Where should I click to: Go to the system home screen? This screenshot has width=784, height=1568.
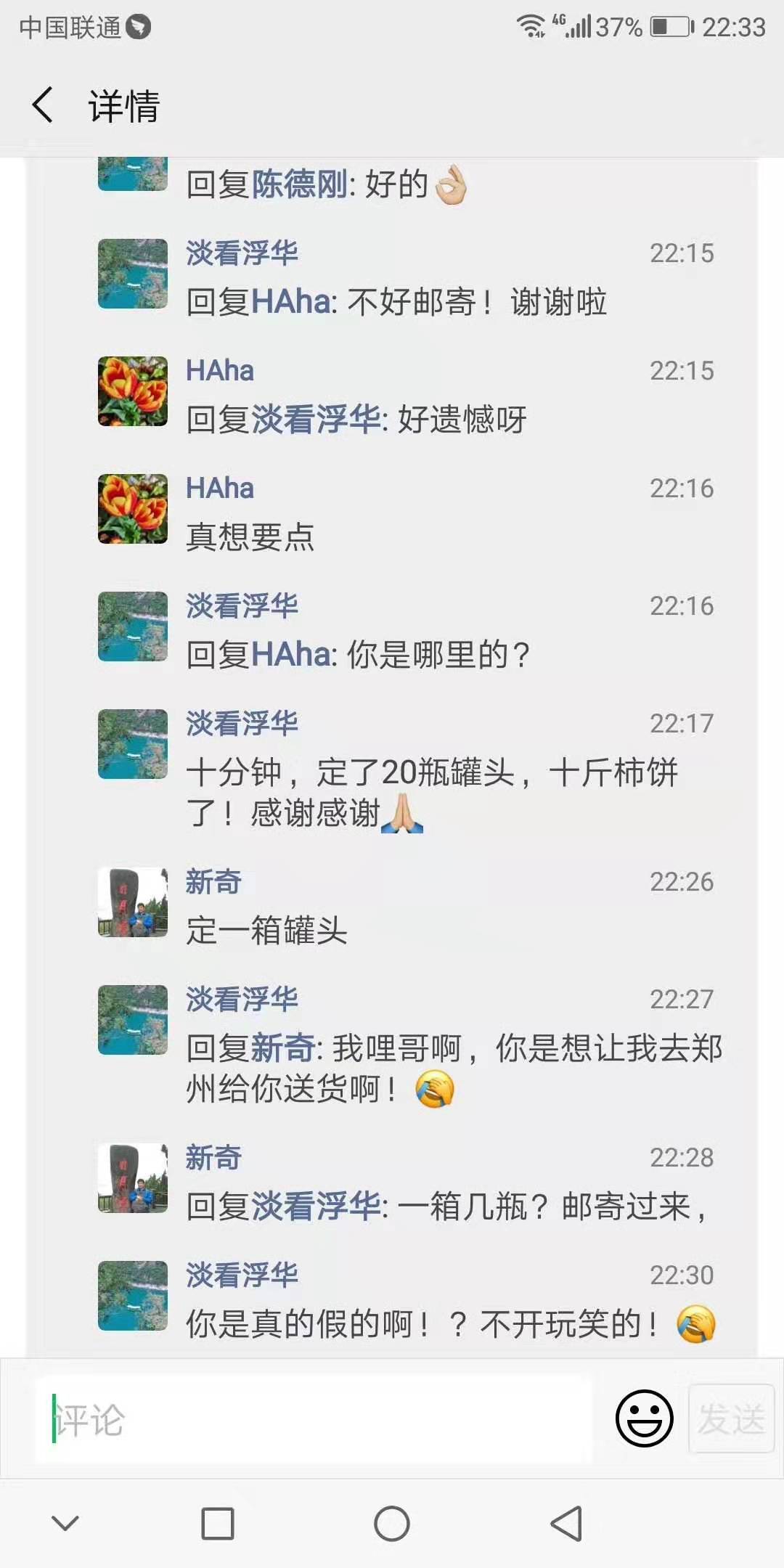[x=392, y=1523]
